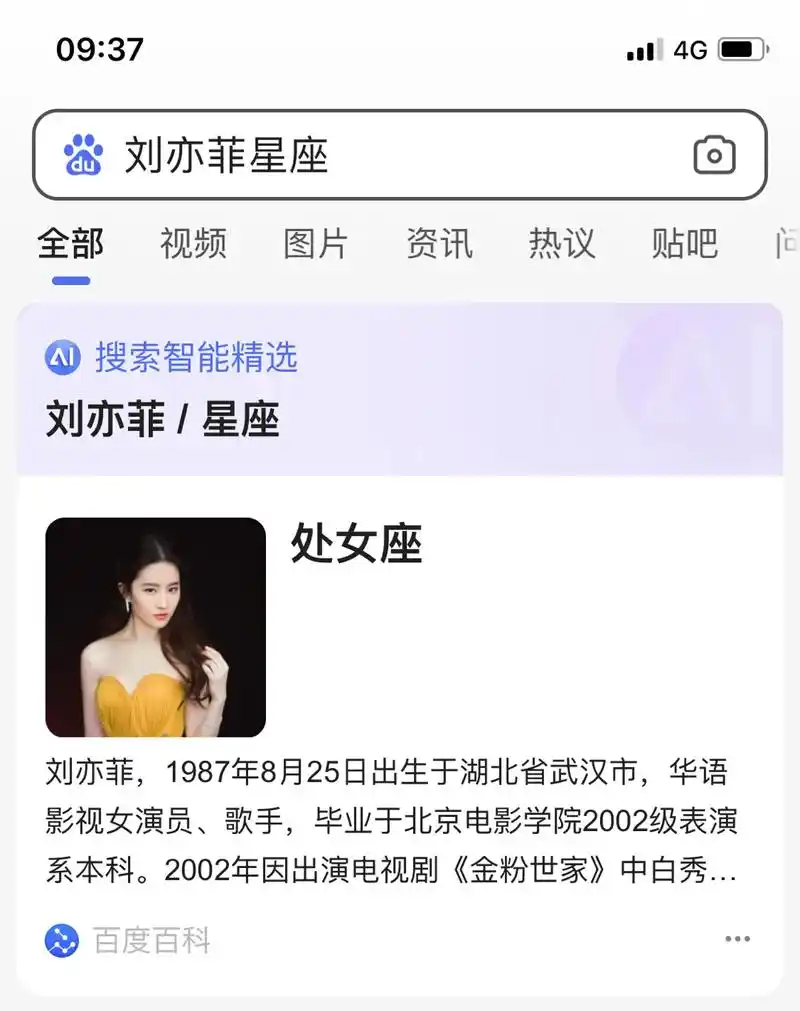Viewport: 800px width, 1011px height.
Task: Tap the 搜索智能精选 link
Action: click(196, 357)
